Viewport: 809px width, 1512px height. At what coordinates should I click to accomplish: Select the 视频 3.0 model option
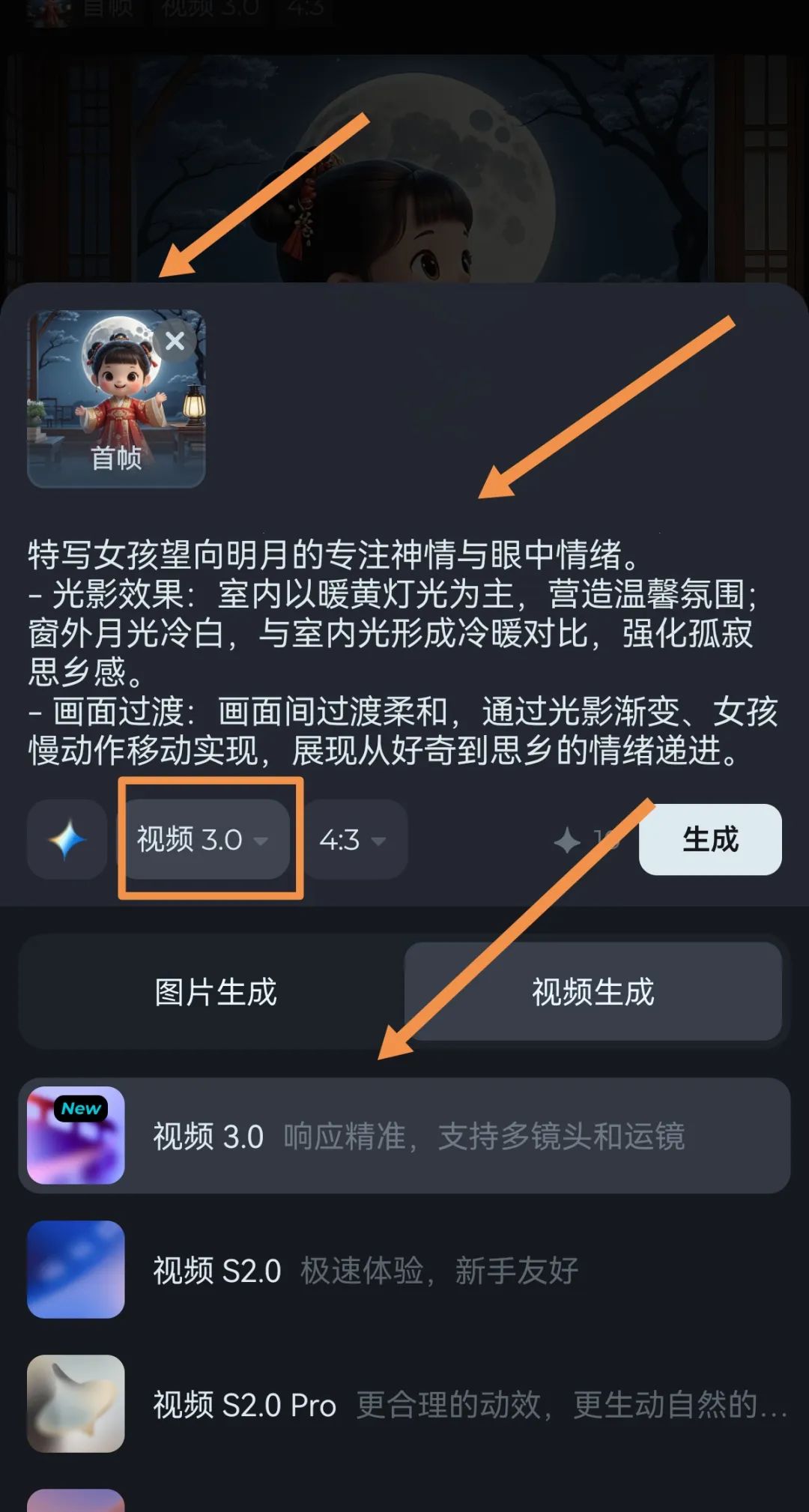pyautogui.click(x=404, y=1136)
